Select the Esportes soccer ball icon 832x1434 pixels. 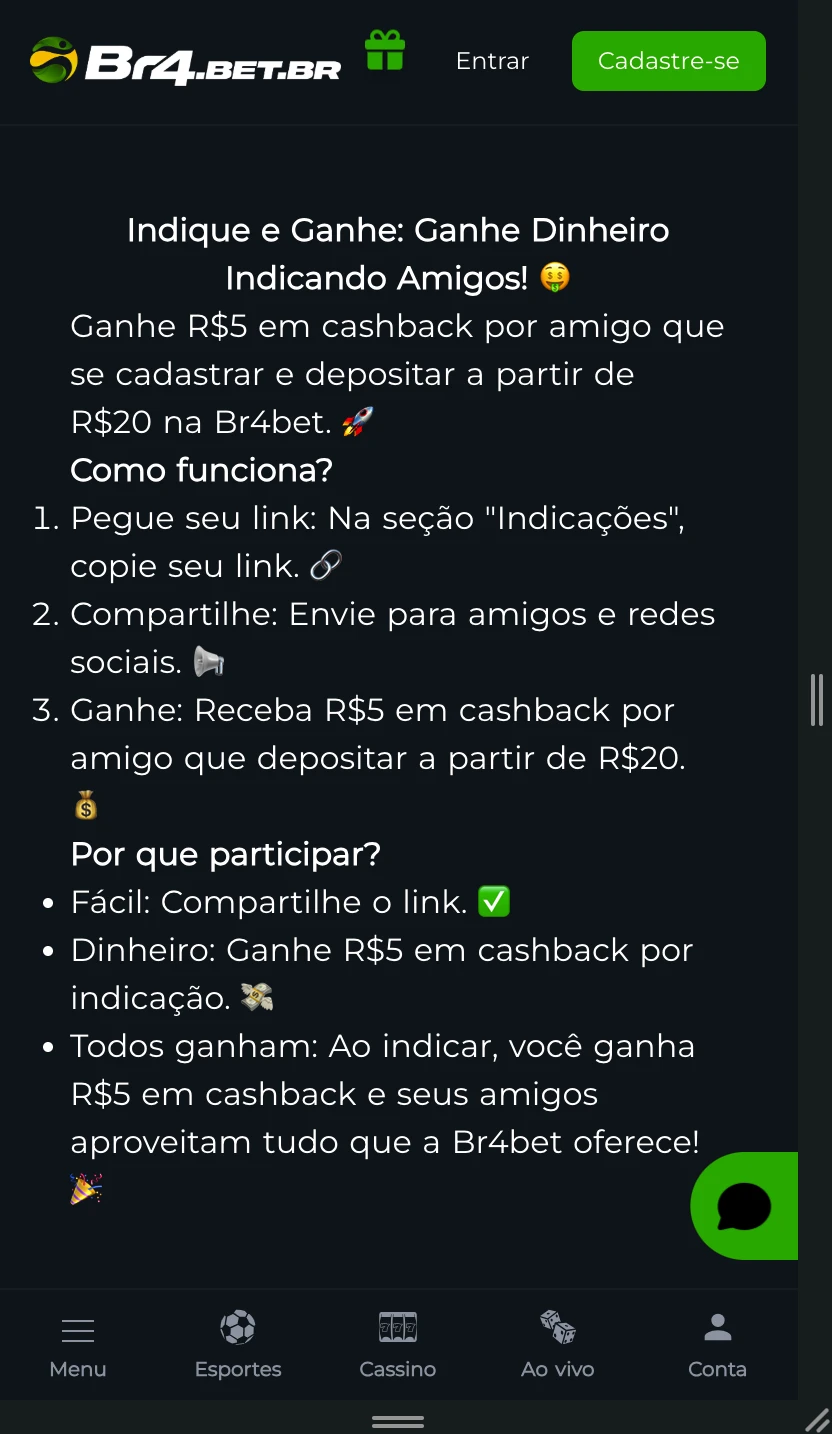pyautogui.click(x=238, y=1326)
